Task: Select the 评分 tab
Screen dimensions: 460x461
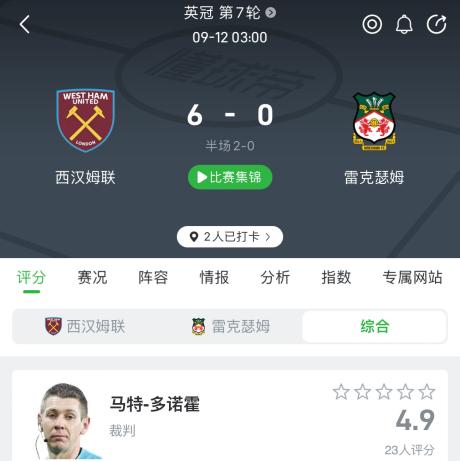Action: [x=31, y=278]
